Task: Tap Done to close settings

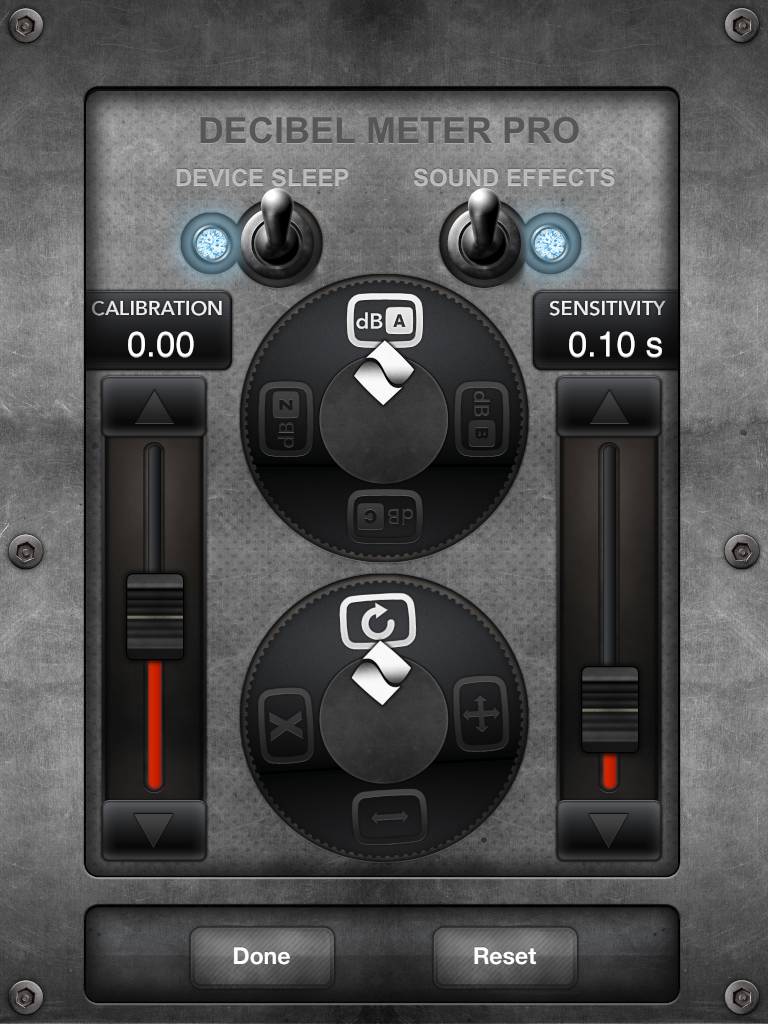Action: tap(261, 956)
